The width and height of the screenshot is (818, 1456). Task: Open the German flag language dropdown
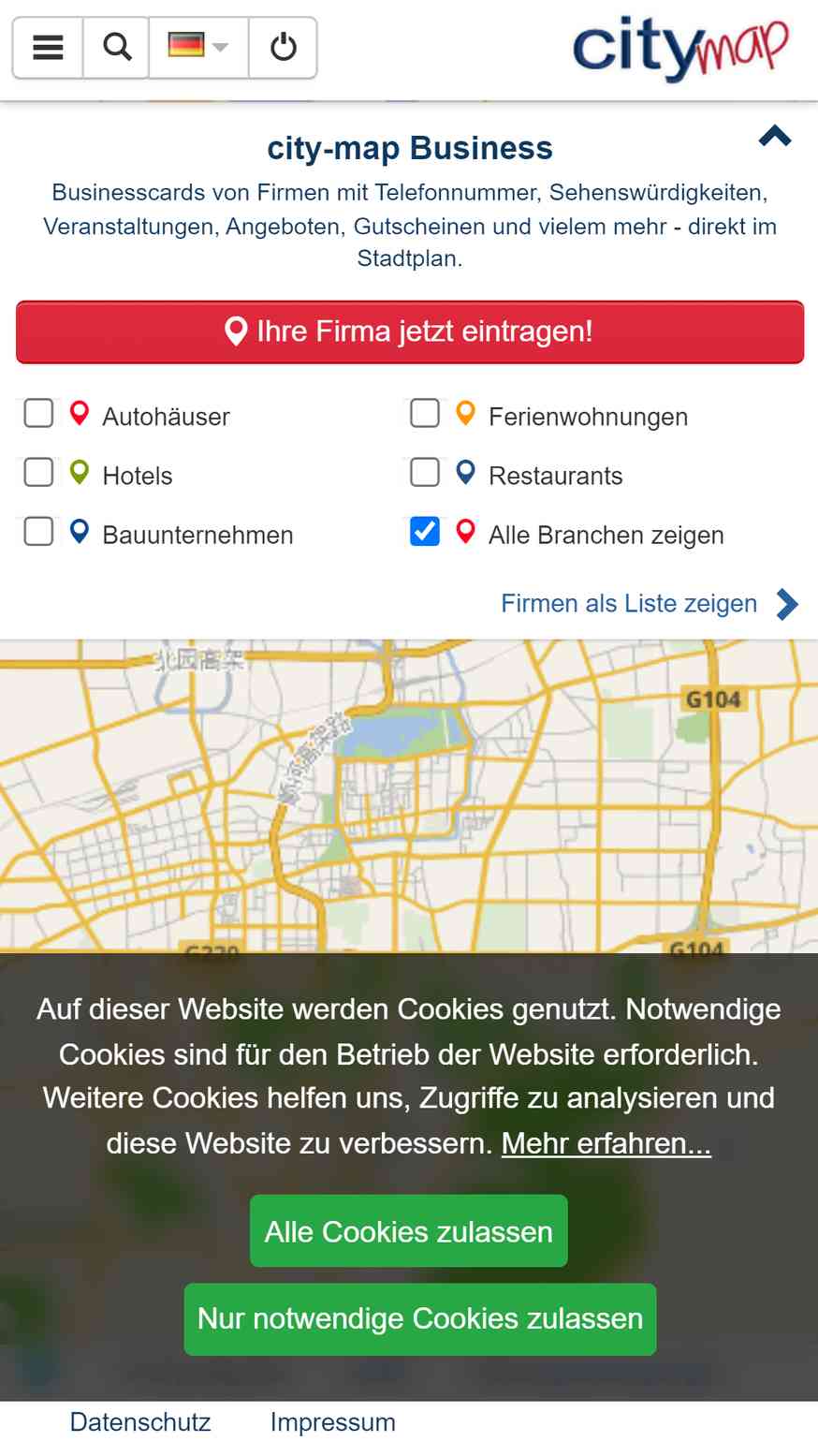(198, 47)
